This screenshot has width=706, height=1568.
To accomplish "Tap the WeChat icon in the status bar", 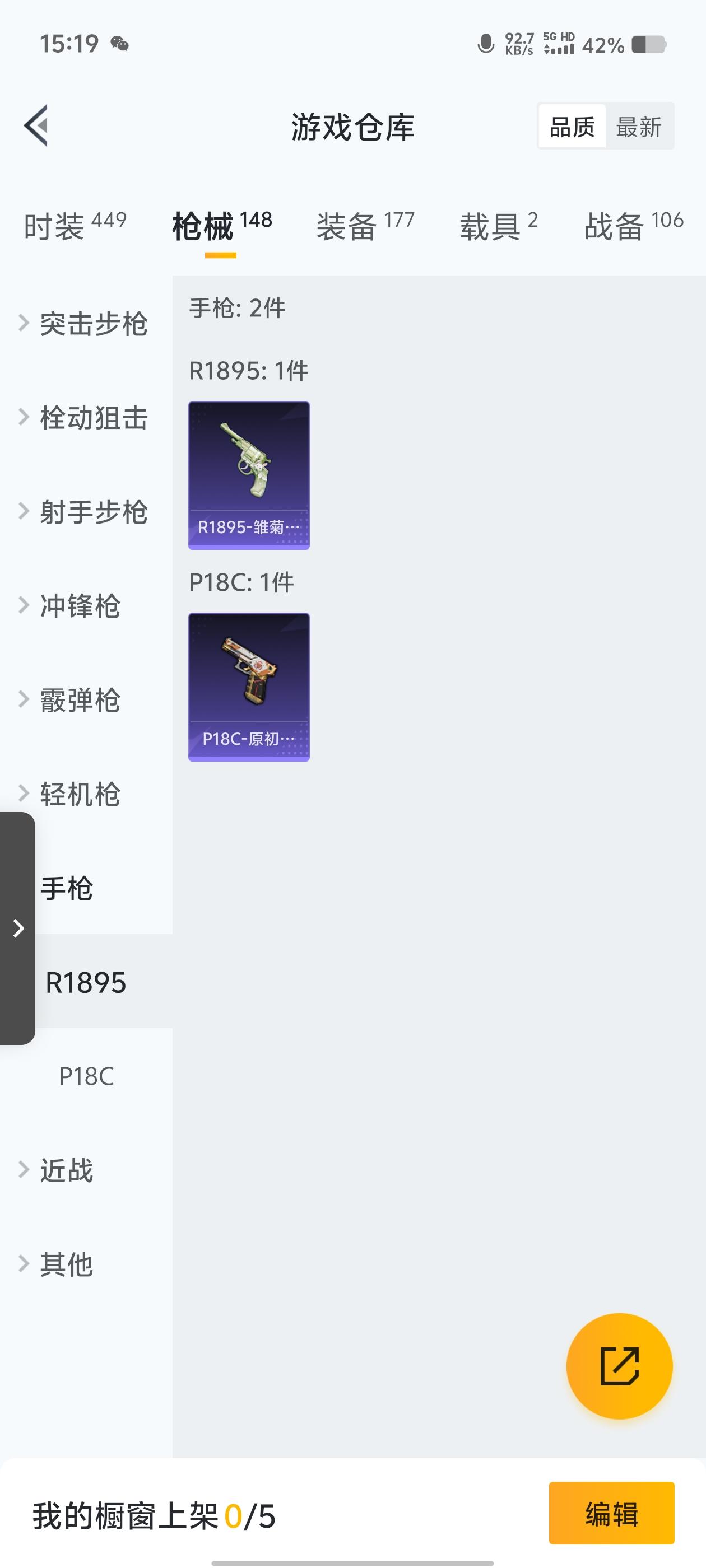I will pyautogui.click(x=119, y=43).
